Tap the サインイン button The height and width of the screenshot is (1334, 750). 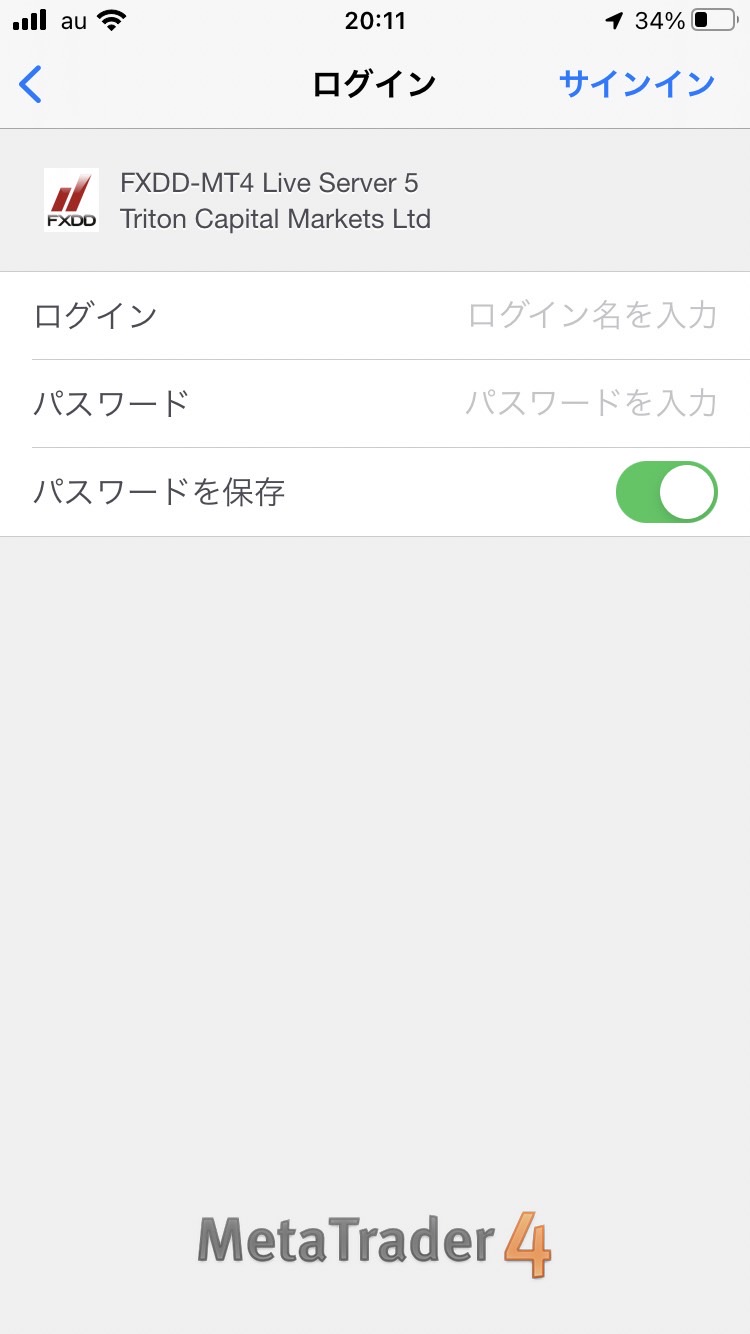tap(637, 84)
